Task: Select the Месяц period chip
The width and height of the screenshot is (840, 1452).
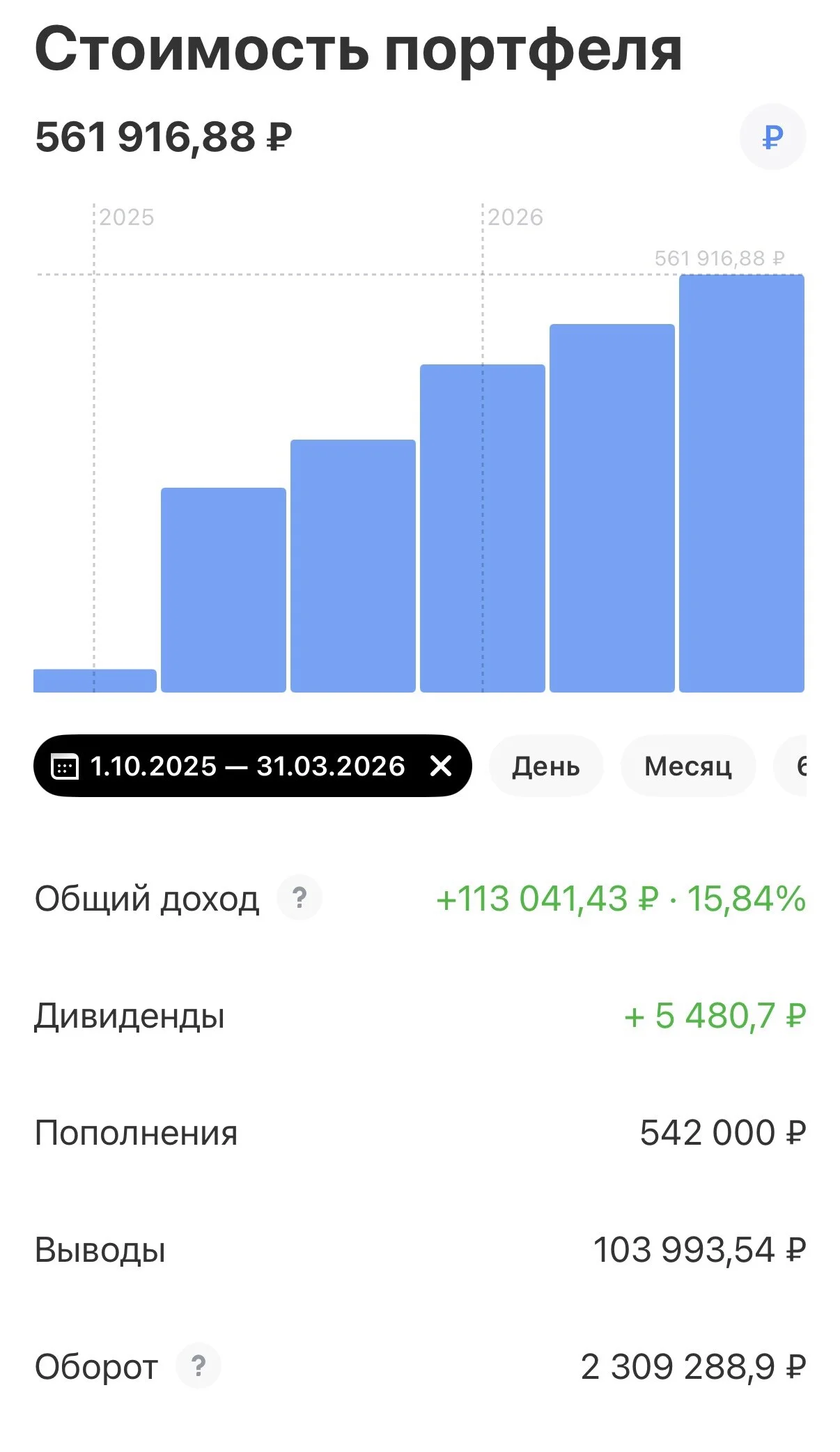Action: (x=688, y=766)
